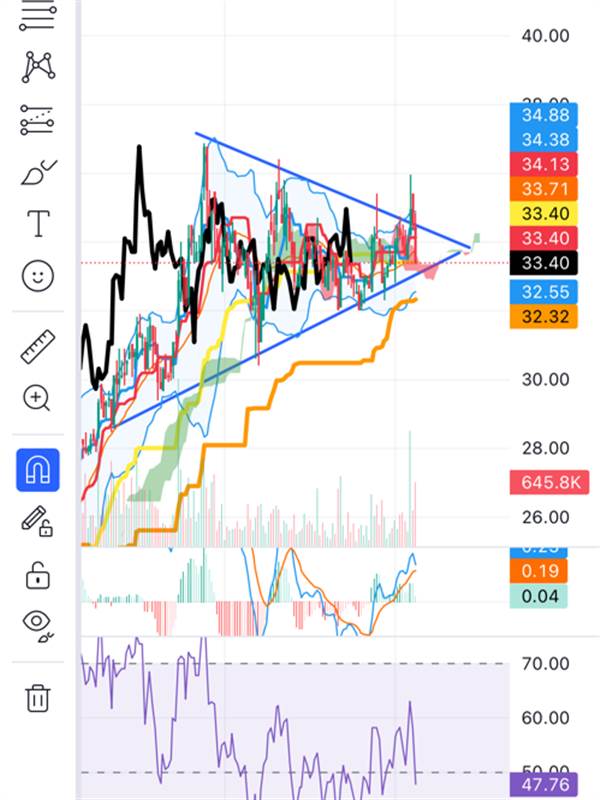Toggle magnet mode

(x=38, y=469)
